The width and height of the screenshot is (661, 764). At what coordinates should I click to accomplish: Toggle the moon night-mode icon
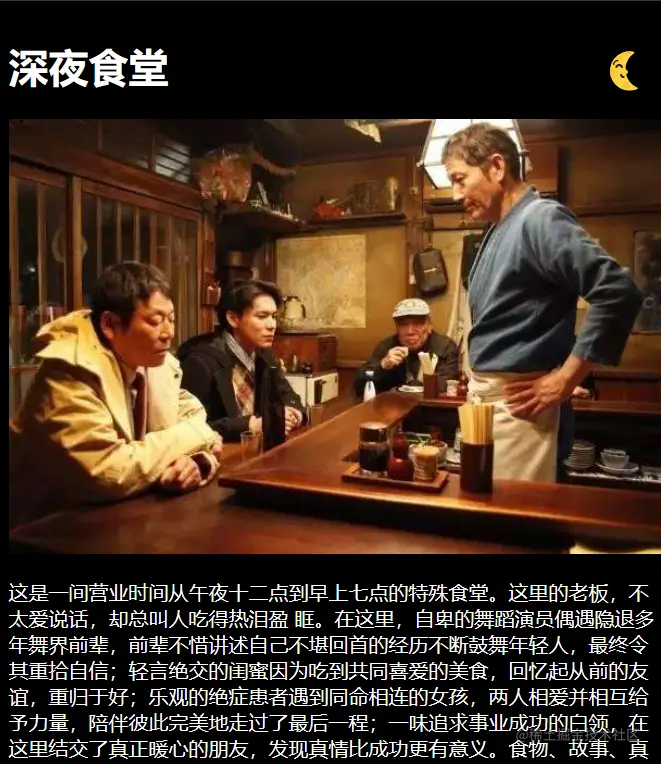[623, 71]
